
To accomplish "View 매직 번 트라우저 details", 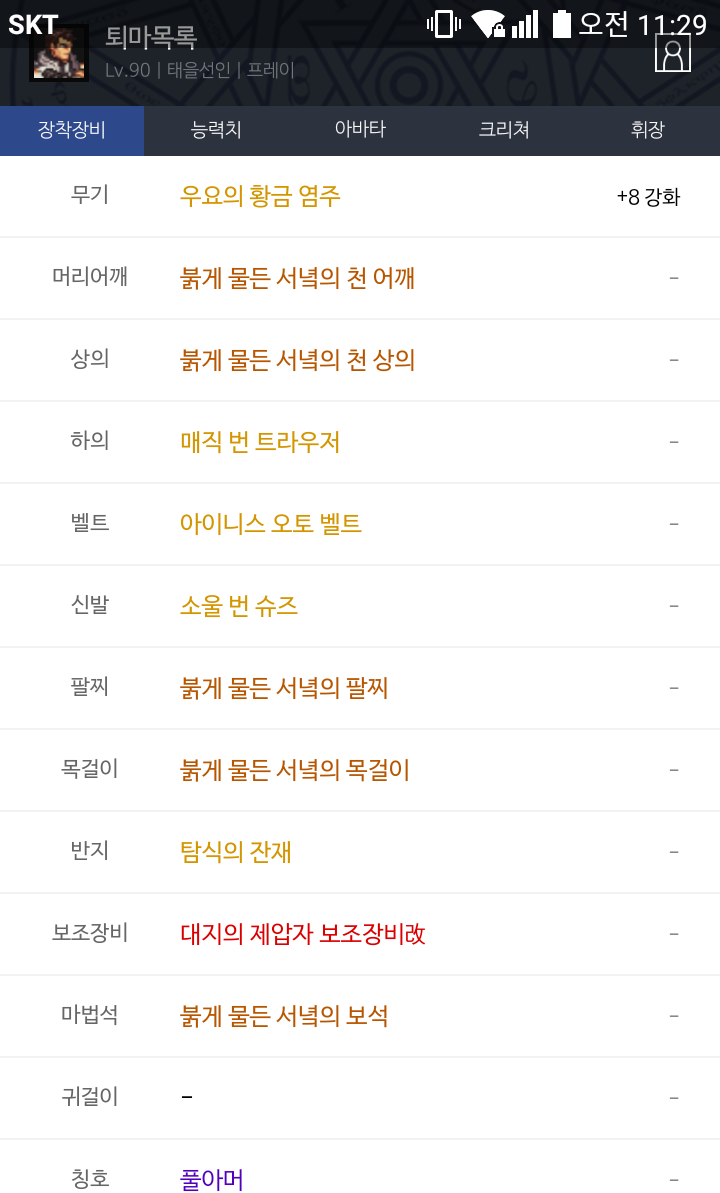I will click(x=260, y=442).
